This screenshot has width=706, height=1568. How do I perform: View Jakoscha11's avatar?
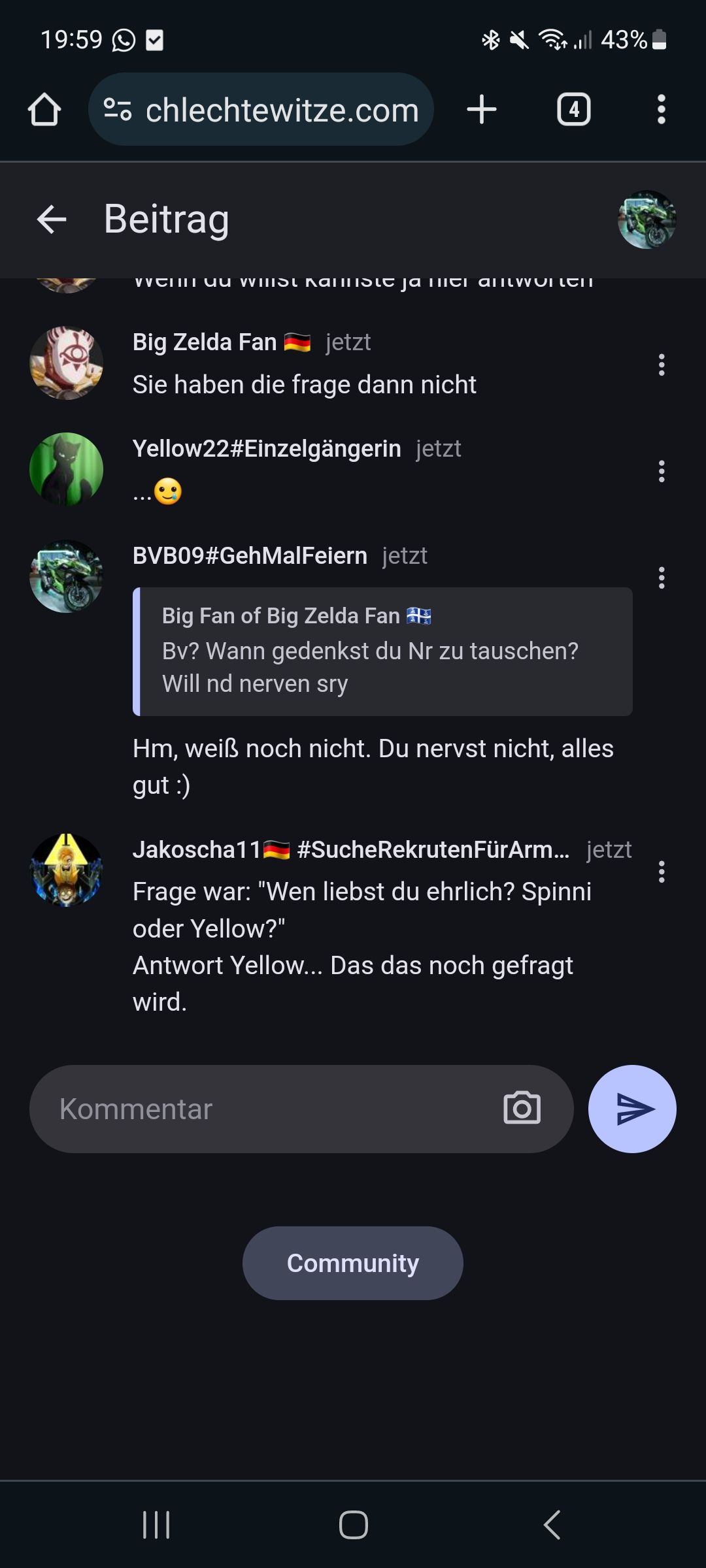pyautogui.click(x=67, y=870)
